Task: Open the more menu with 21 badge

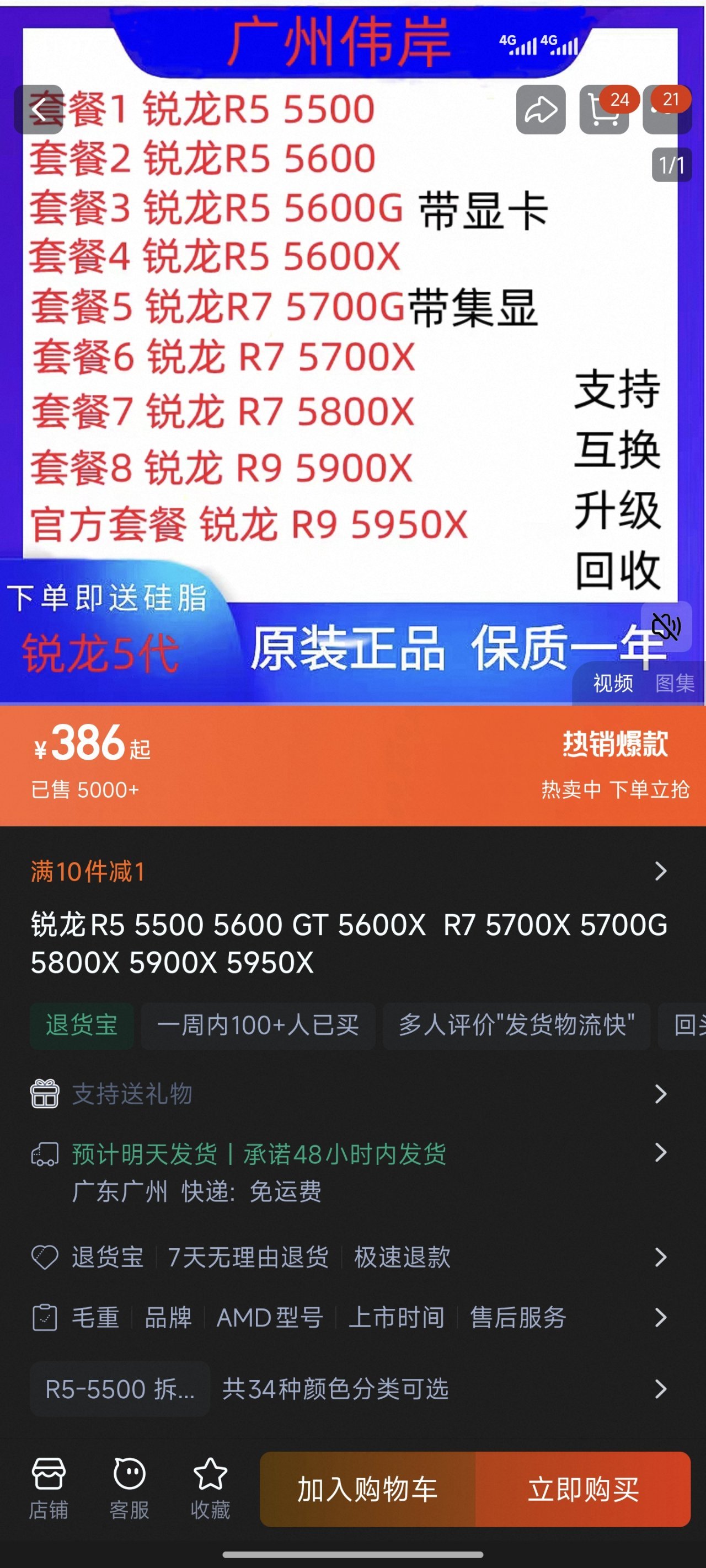Action: tap(667, 110)
